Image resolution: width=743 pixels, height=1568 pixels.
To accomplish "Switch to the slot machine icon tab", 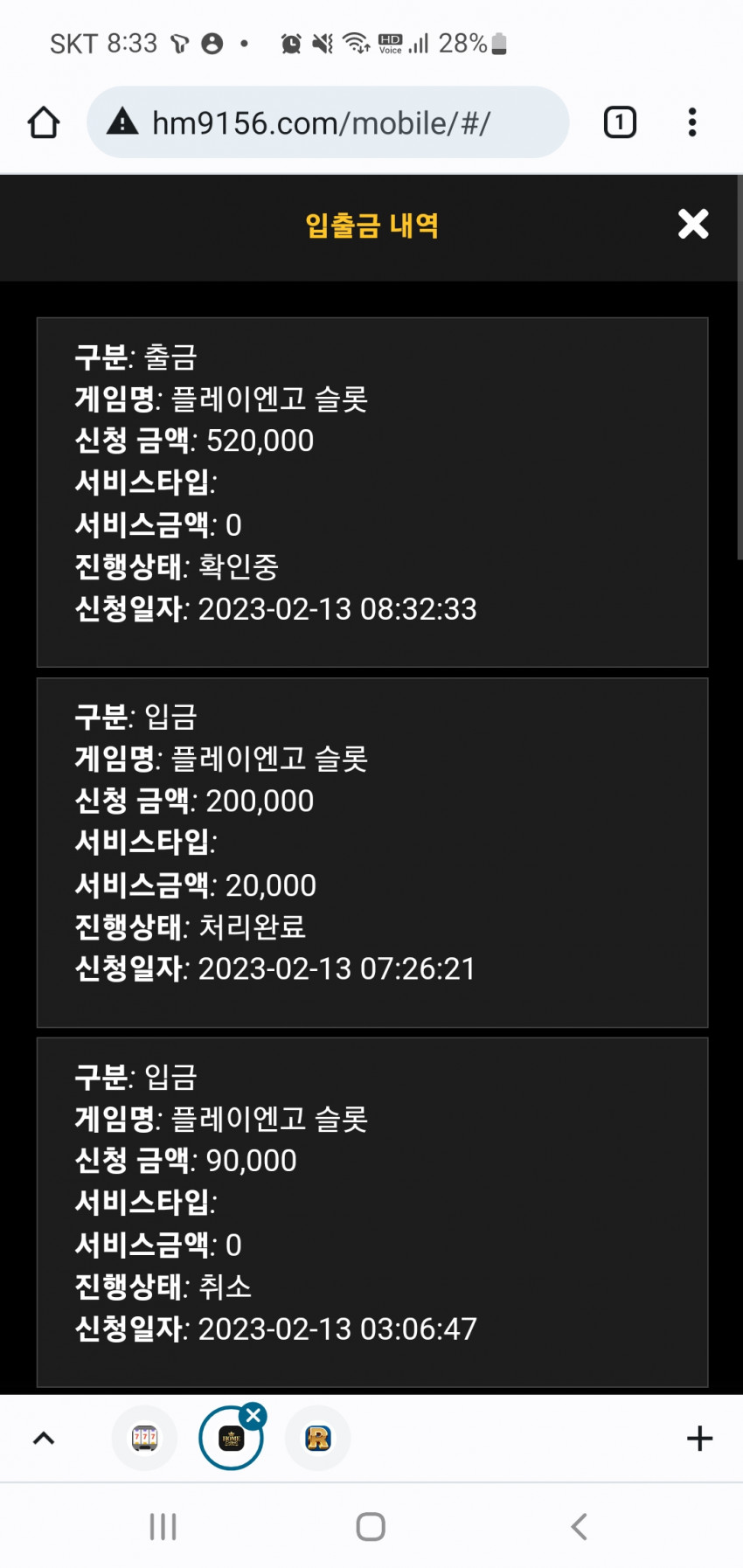I will (144, 1438).
